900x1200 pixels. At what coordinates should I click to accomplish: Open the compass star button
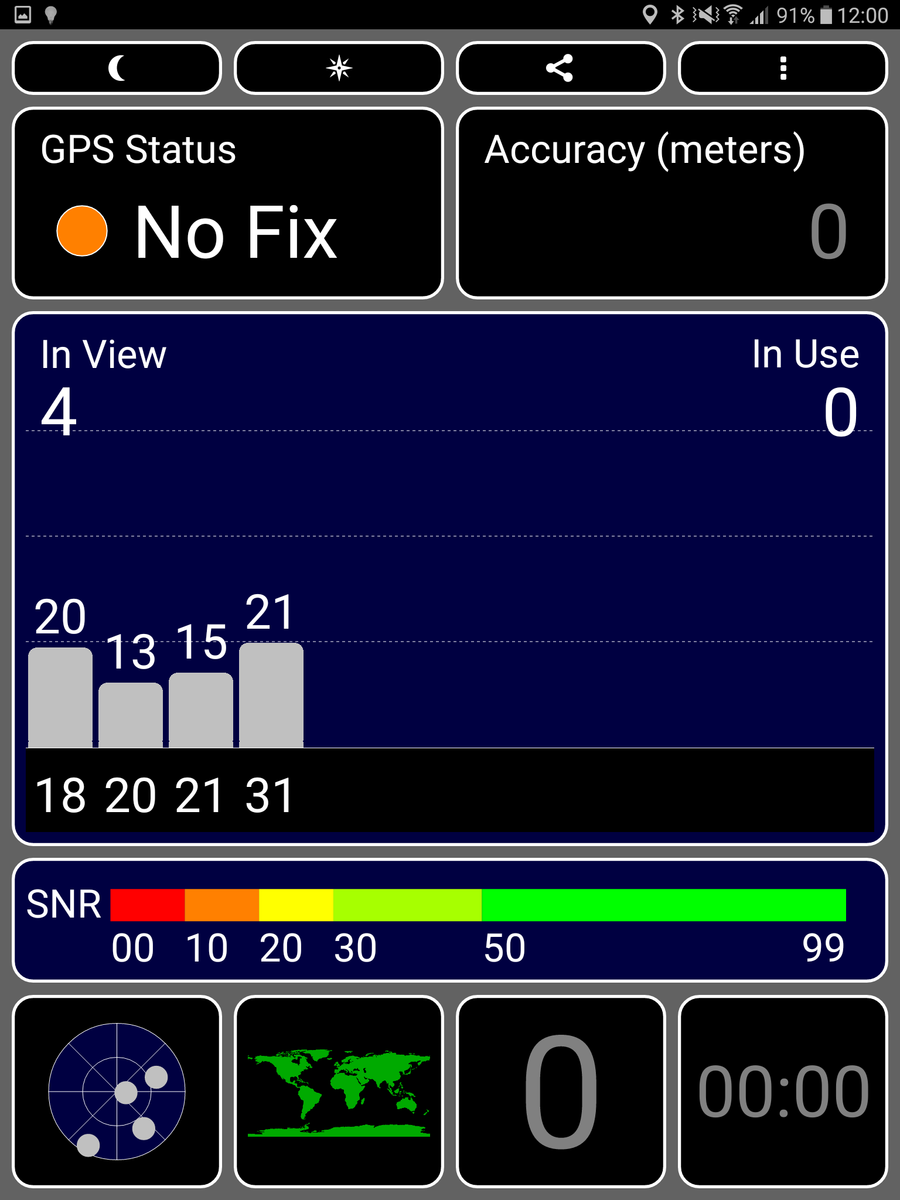tap(339, 68)
